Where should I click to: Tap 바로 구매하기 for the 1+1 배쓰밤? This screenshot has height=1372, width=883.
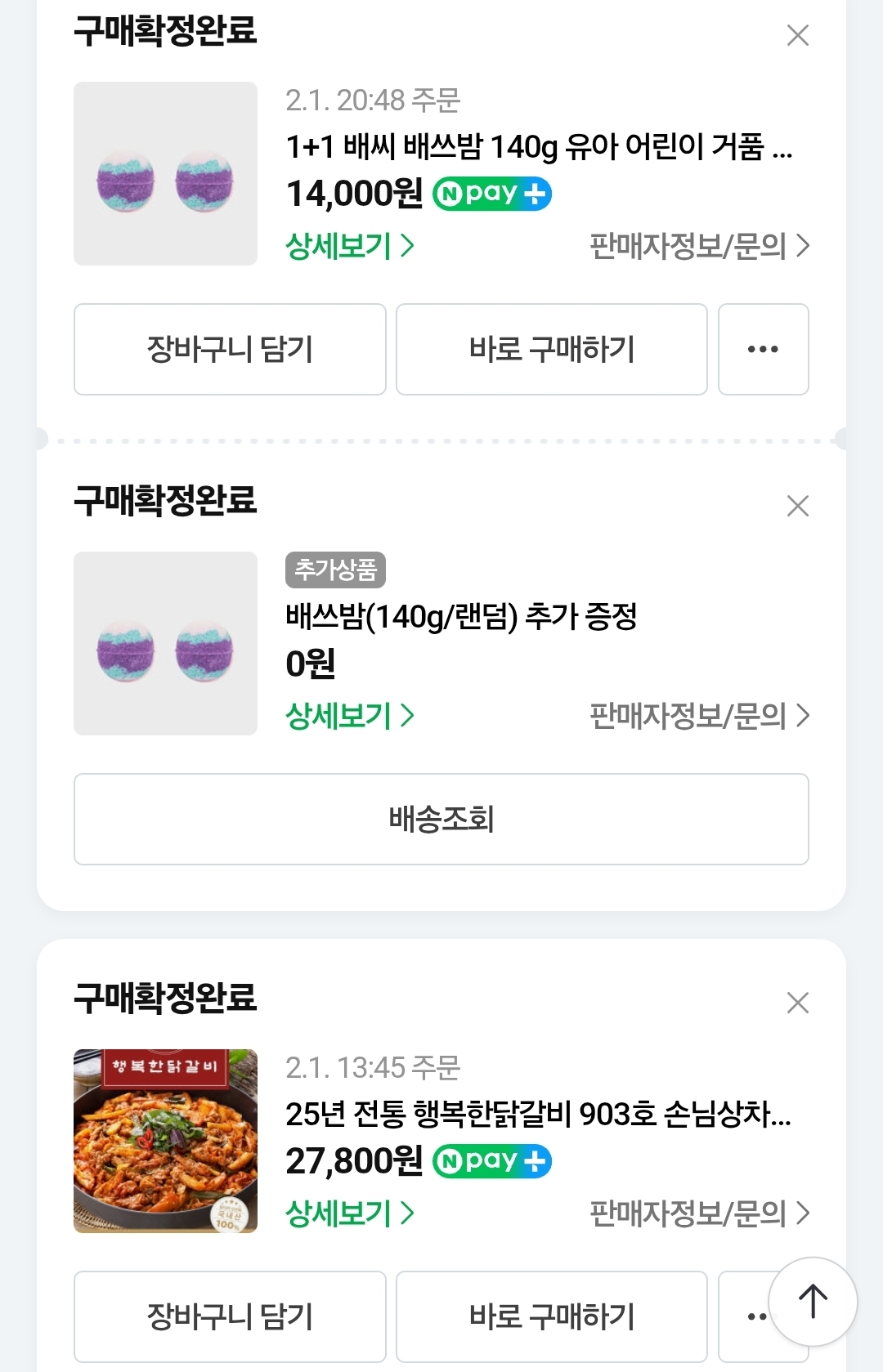coord(552,349)
